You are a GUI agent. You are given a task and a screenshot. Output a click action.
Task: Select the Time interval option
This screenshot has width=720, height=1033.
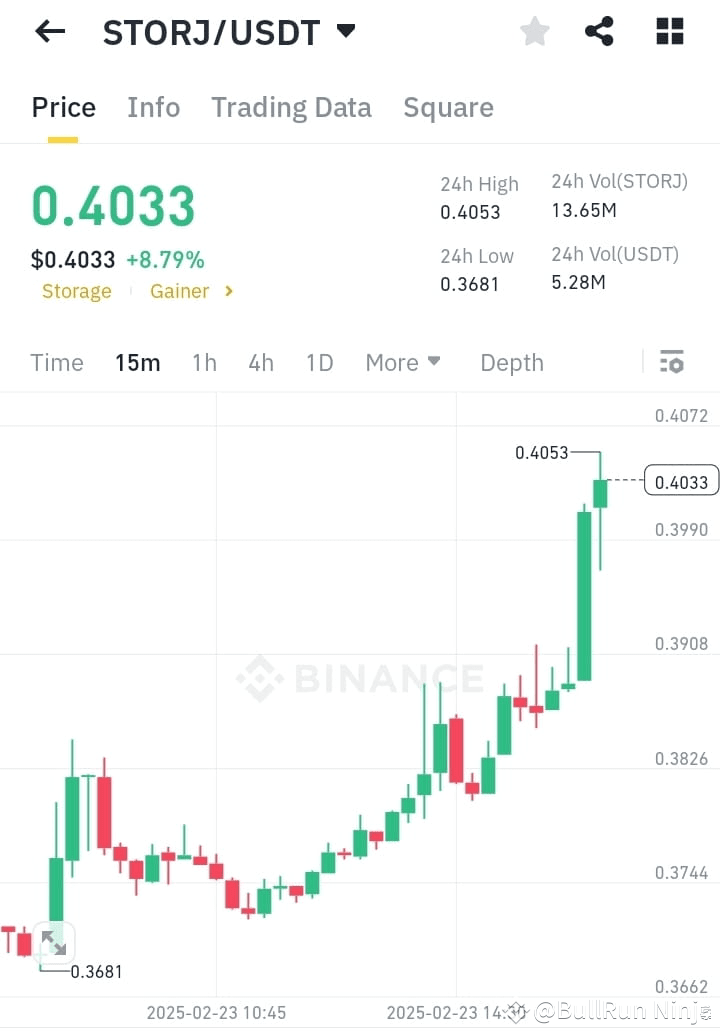[56, 363]
